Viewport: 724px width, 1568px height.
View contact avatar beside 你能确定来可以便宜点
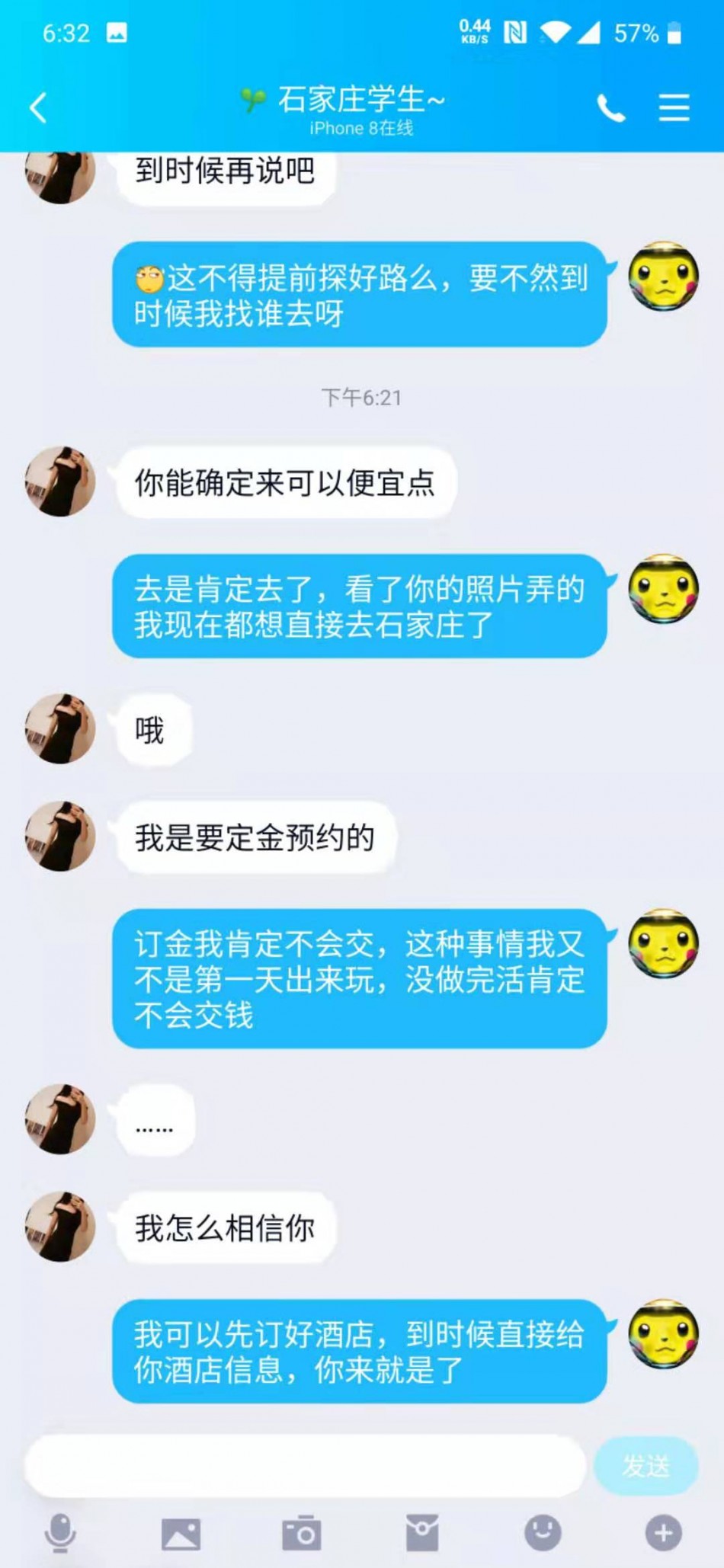(60, 482)
